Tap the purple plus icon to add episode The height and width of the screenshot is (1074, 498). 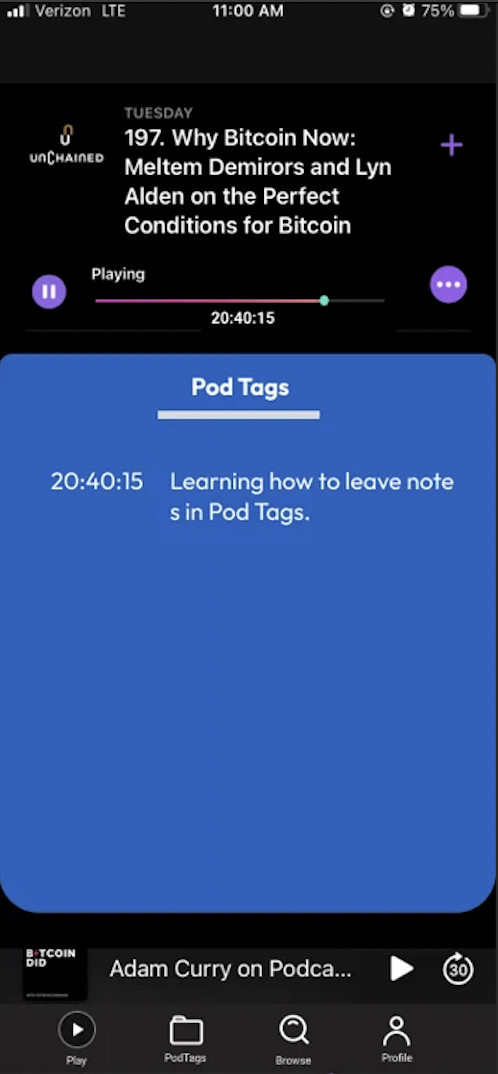click(x=451, y=145)
